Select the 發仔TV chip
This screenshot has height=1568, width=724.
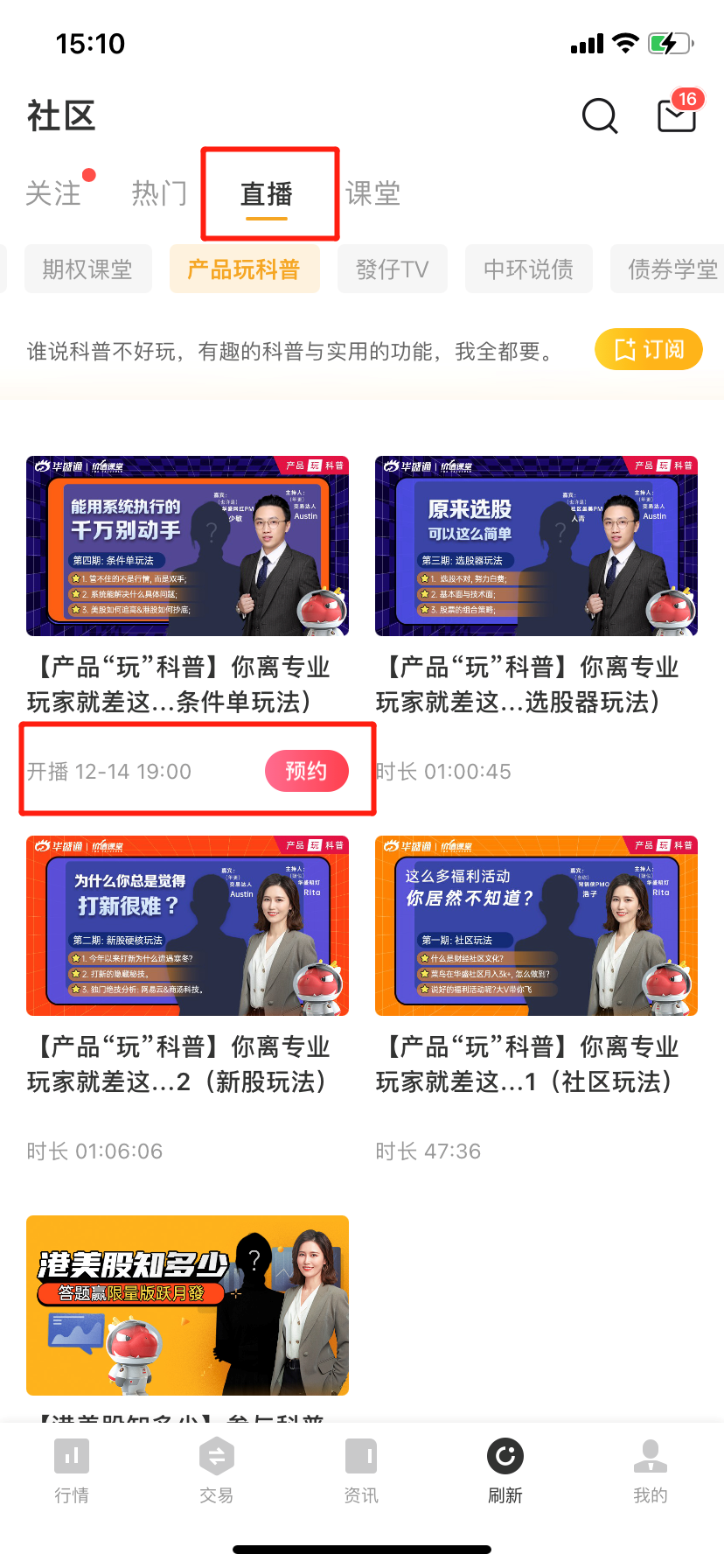click(x=393, y=269)
